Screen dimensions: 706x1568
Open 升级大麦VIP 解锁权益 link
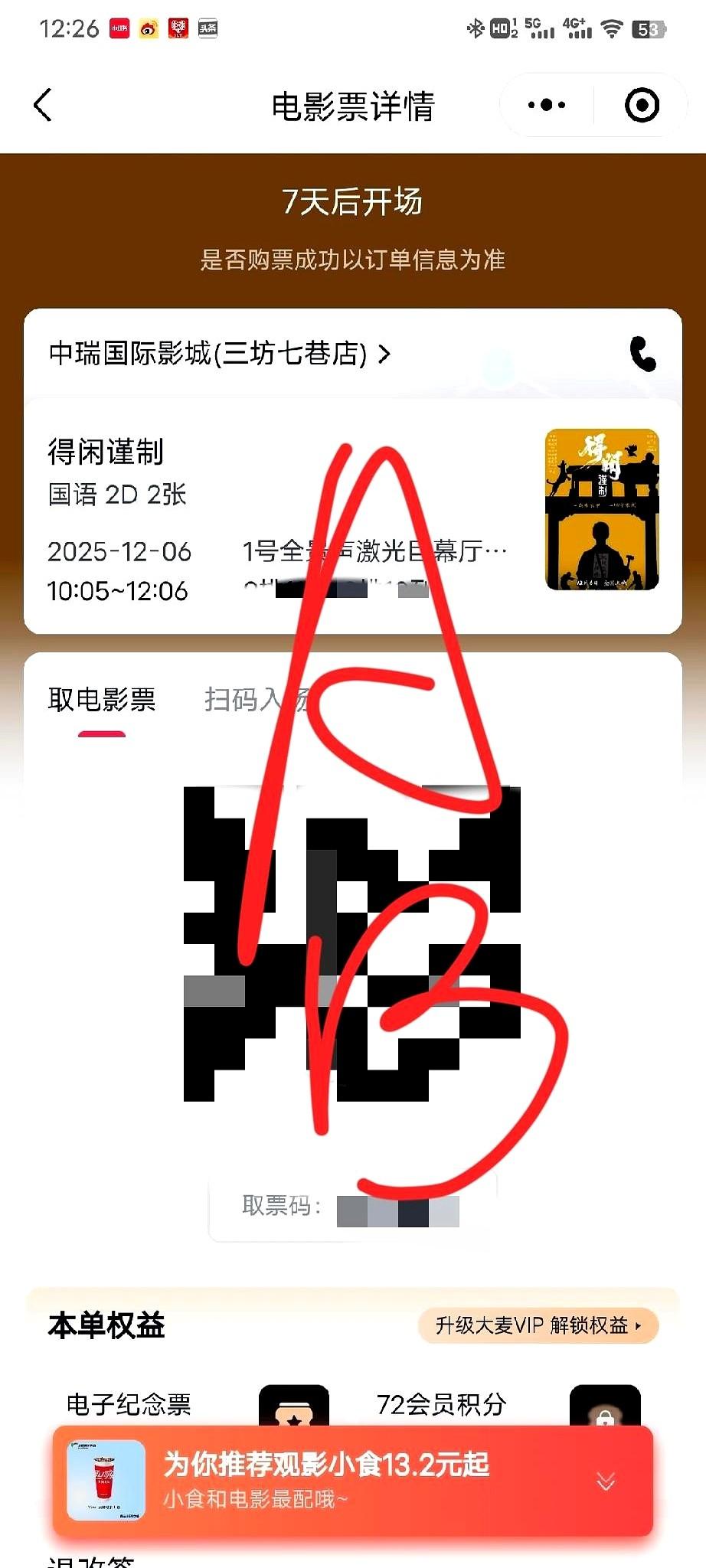(x=536, y=1325)
